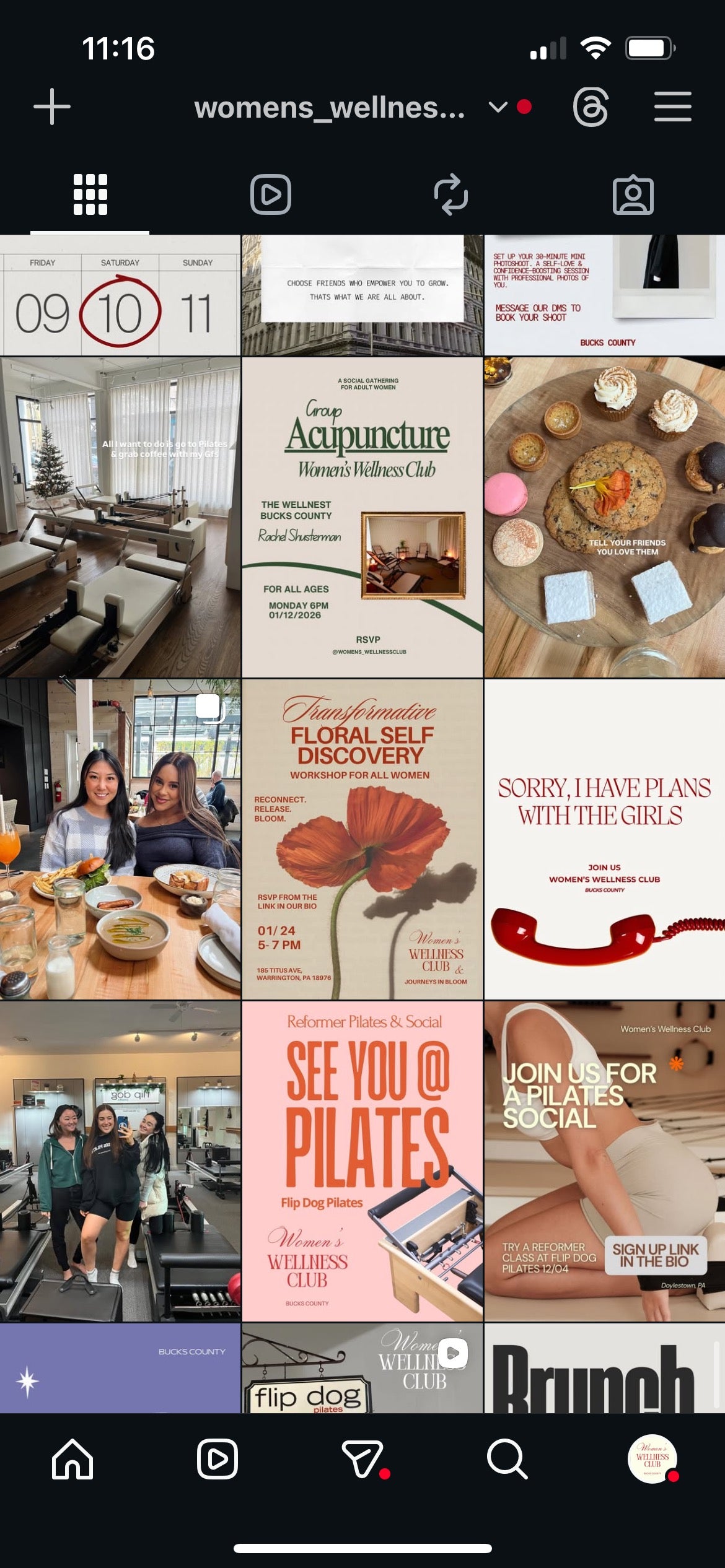Open Search and Explore
The height and width of the screenshot is (1568, 725).
(507, 1458)
